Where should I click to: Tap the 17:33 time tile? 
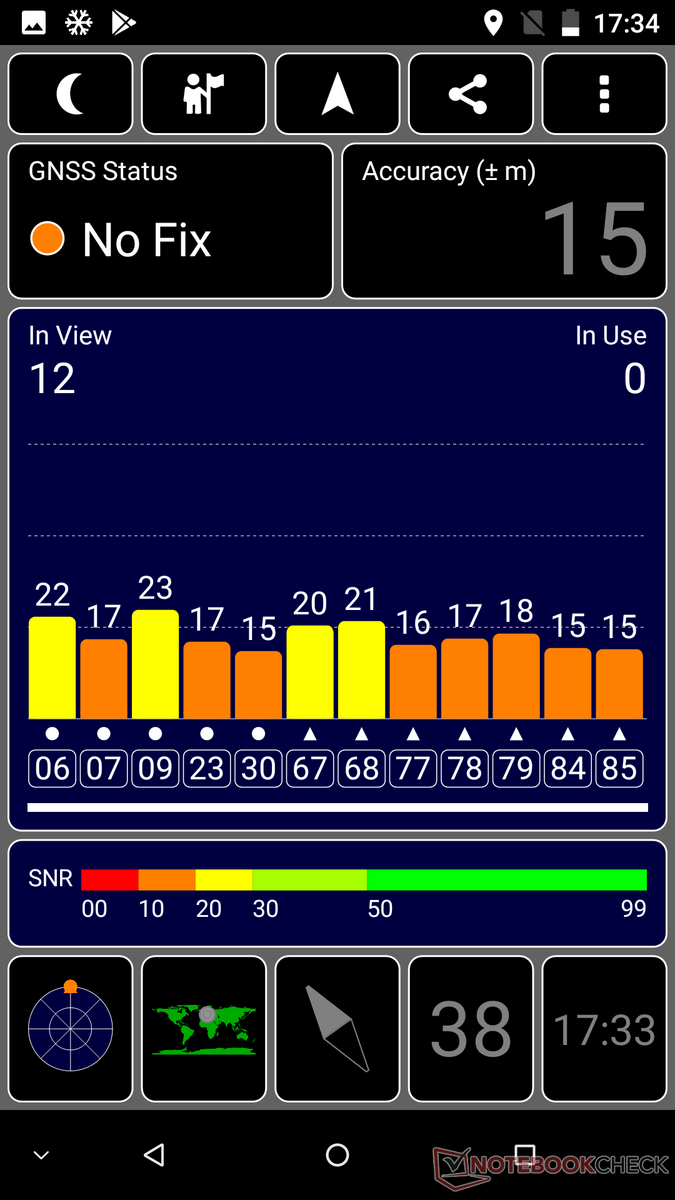pos(604,1028)
